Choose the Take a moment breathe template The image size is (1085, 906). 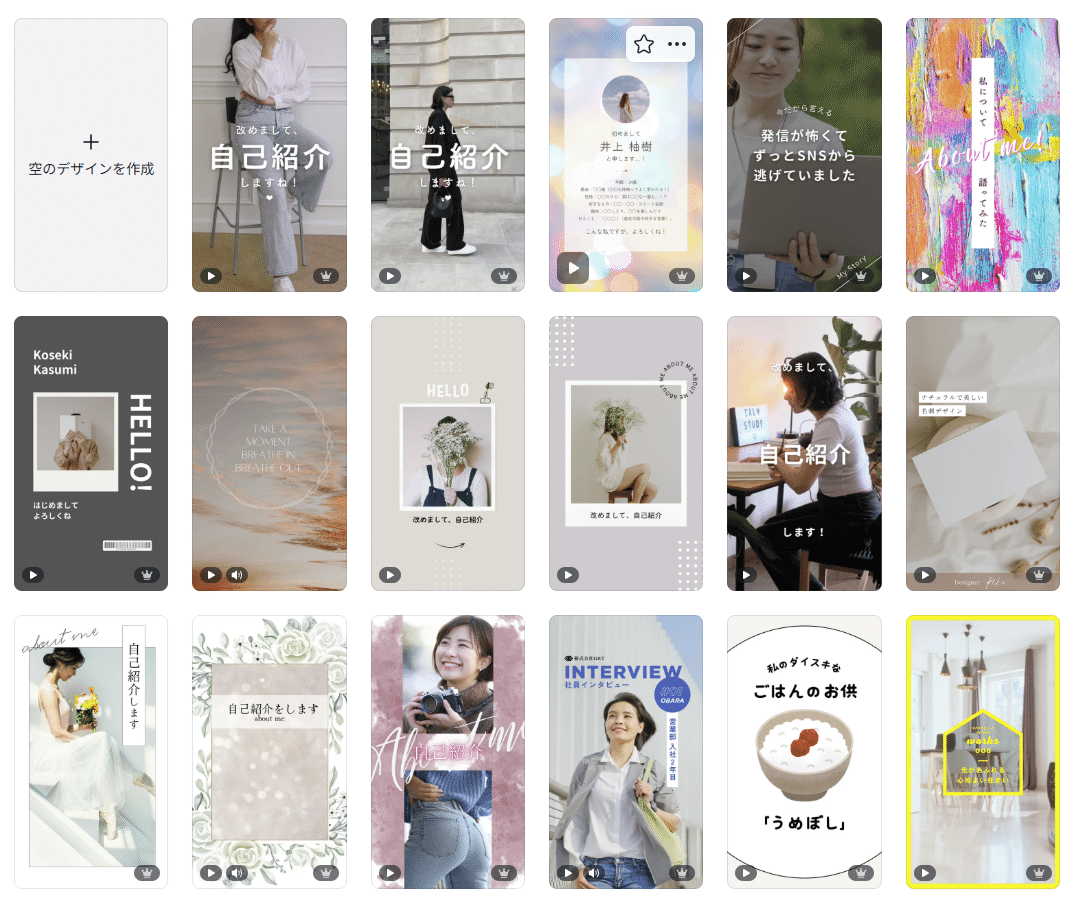[x=269, y=453]
